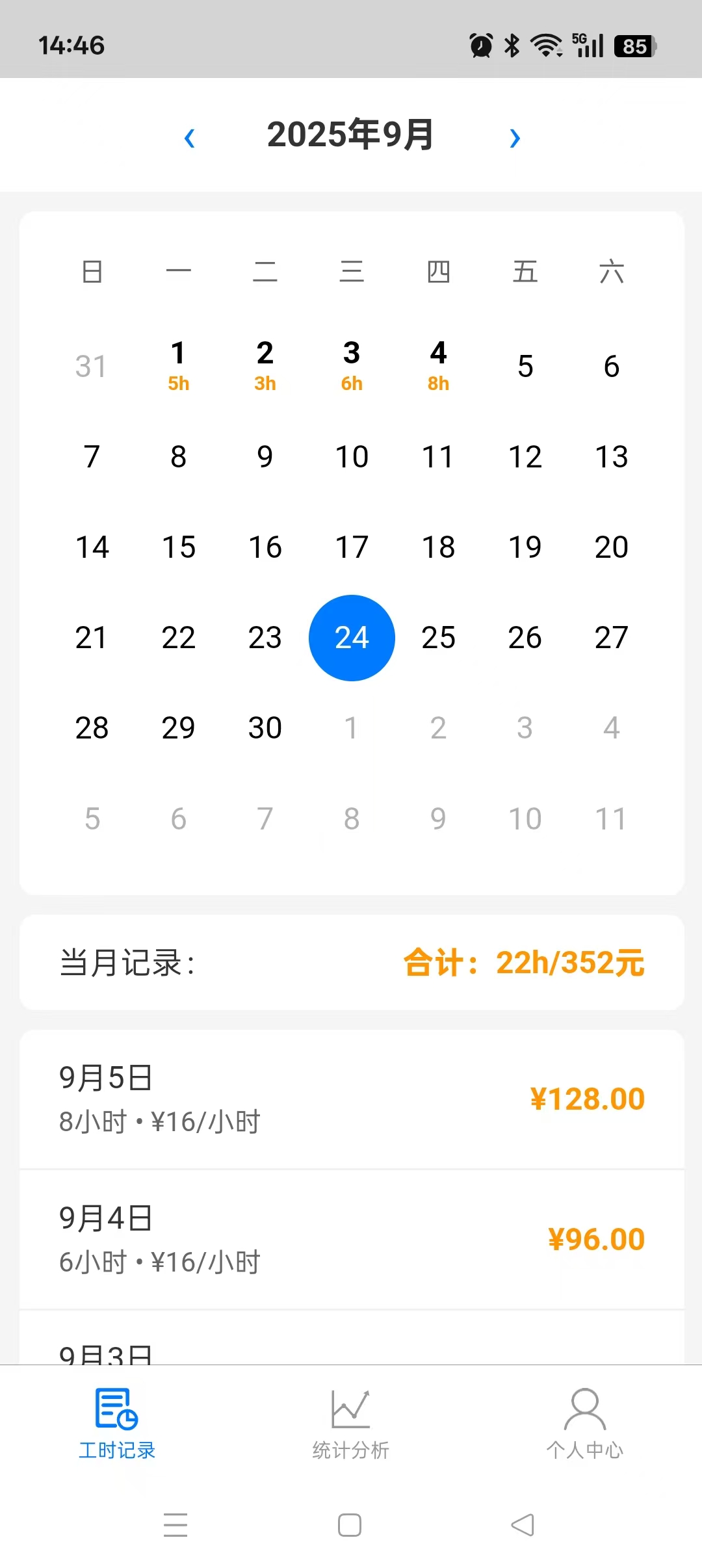Screen dimensions: 702x1568
Task: Select September 19 on the calendar
Action: 525,547
